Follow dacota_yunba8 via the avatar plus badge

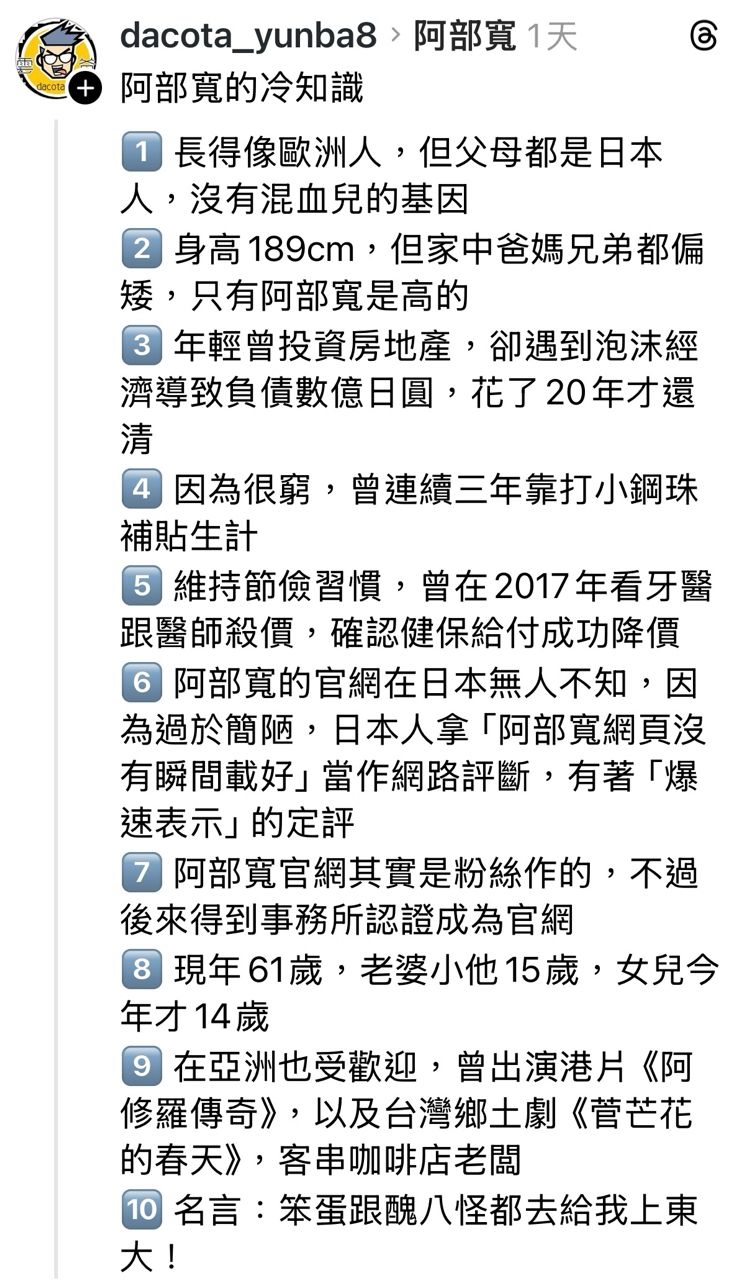pos(87,88)
